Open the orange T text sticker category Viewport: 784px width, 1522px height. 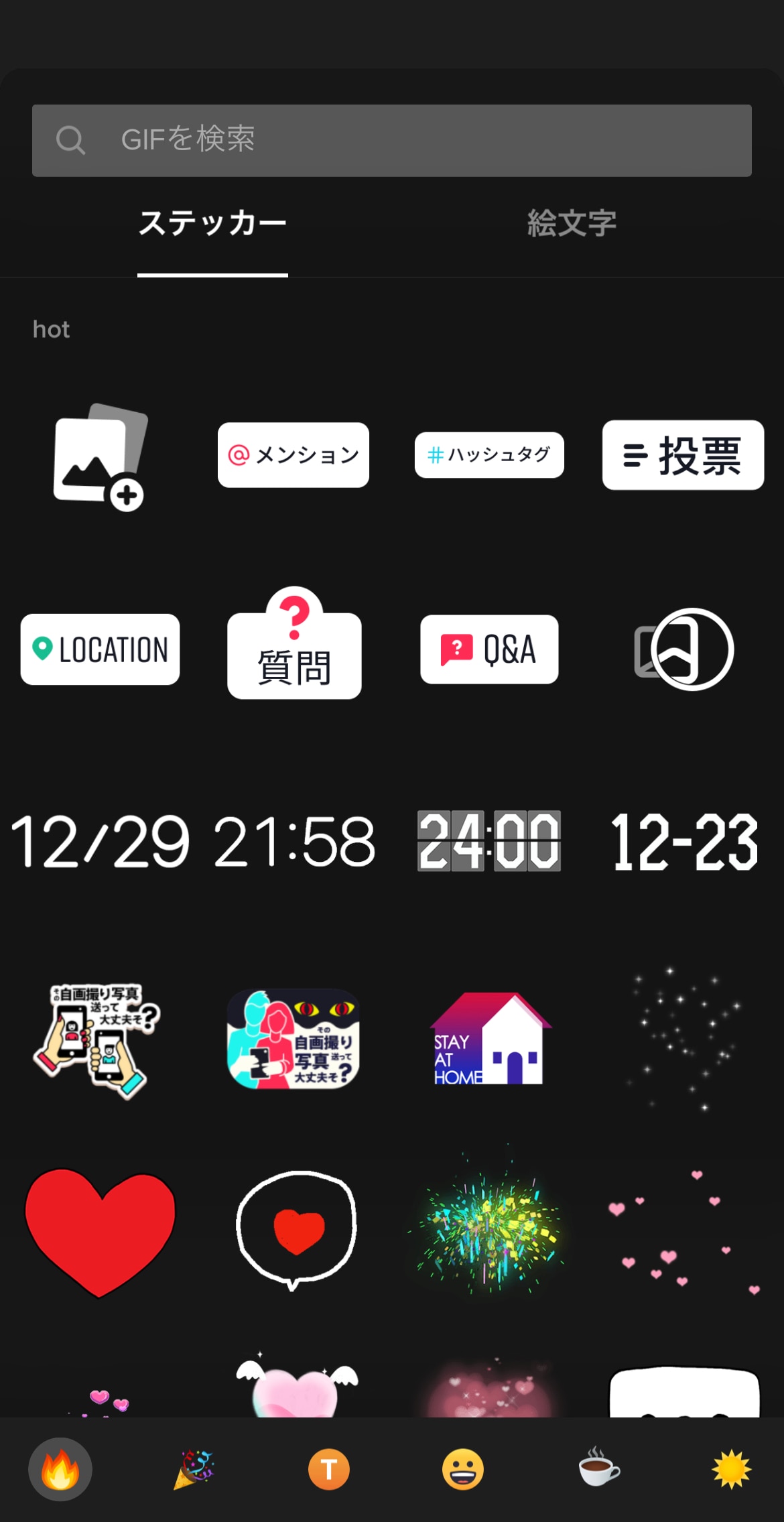(x=328, y=1469)
